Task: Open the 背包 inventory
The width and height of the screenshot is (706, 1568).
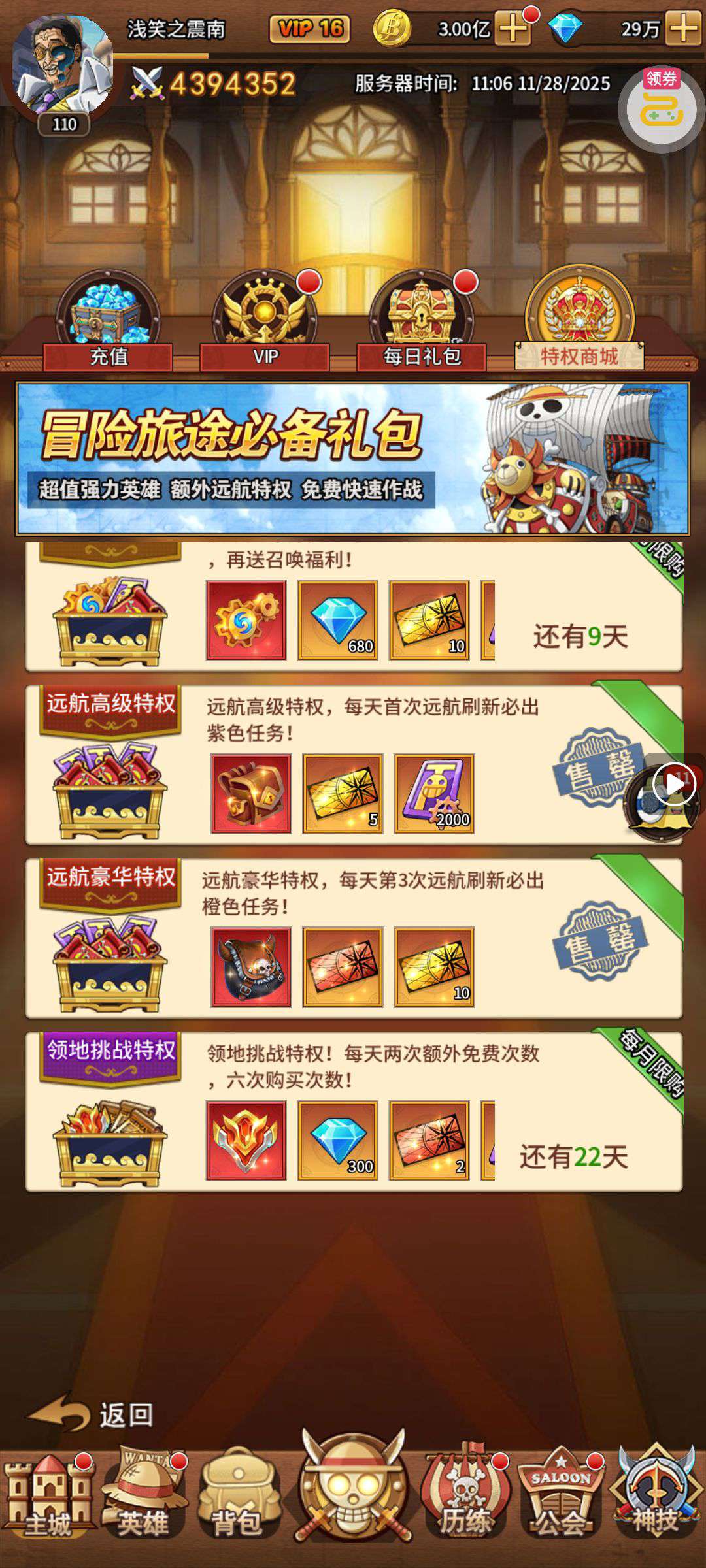Action: [237, 1503]
